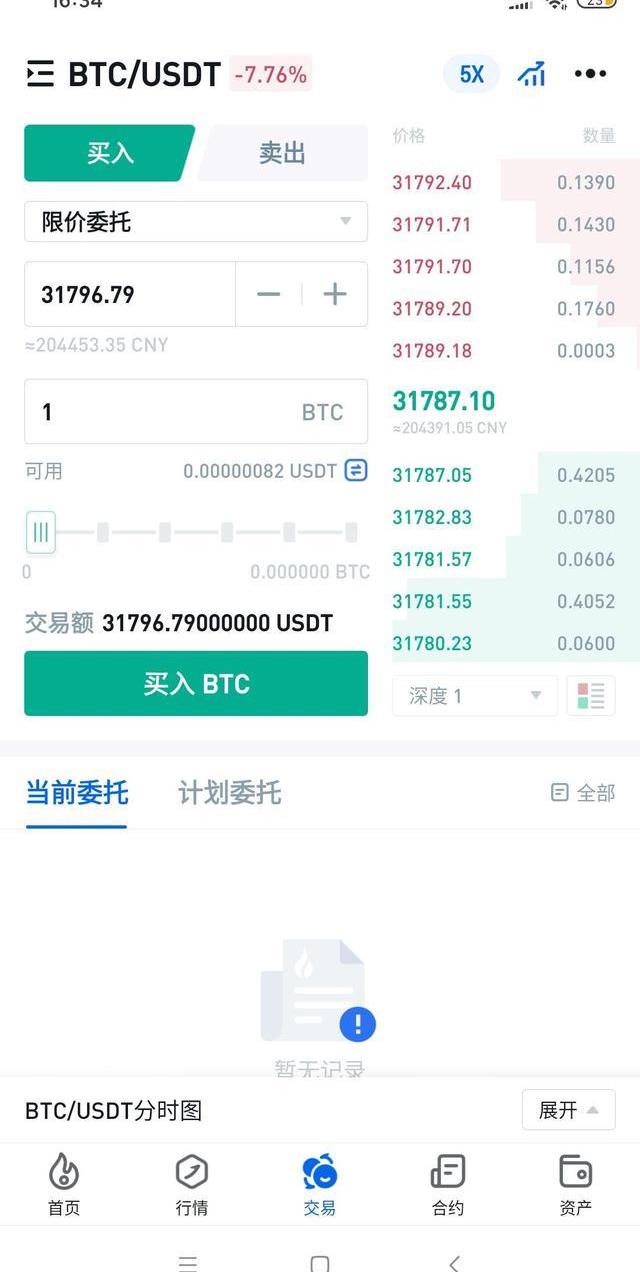Edit the BTC quantity field
Screen dimensions: 640x1272
[x=160, y=411]
